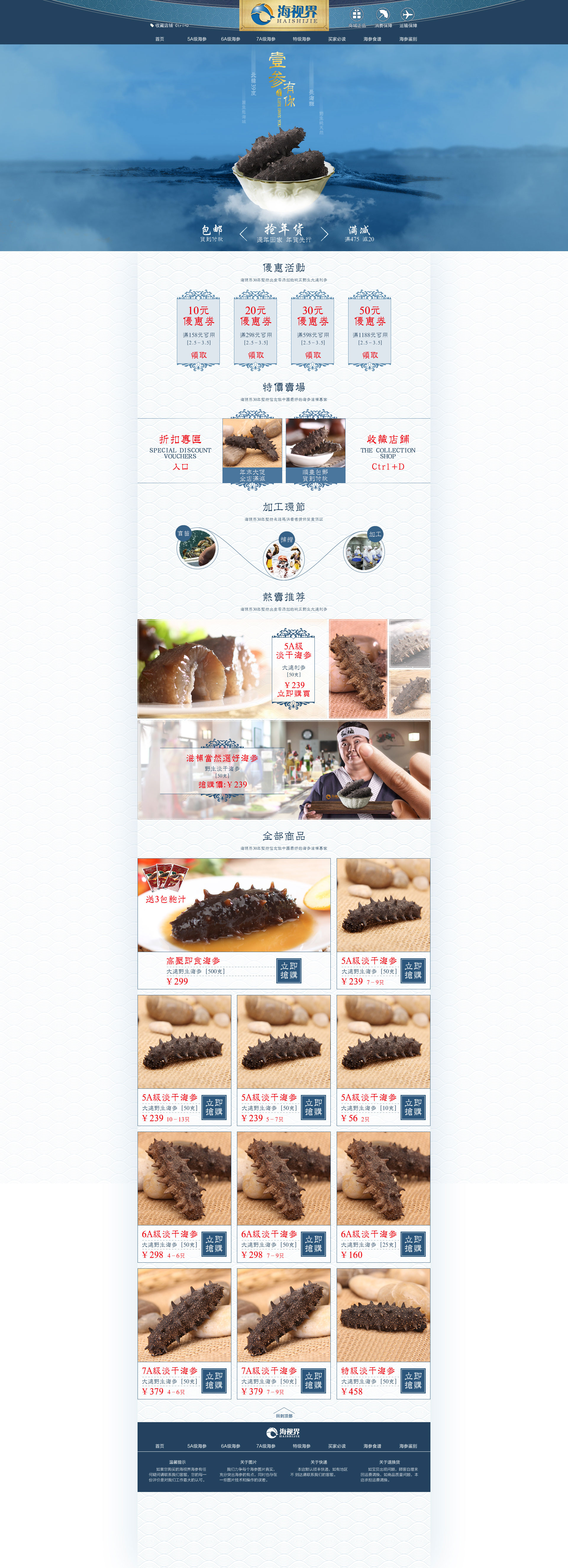Enter the 折扣專區 discount zone

click(180, 466)
